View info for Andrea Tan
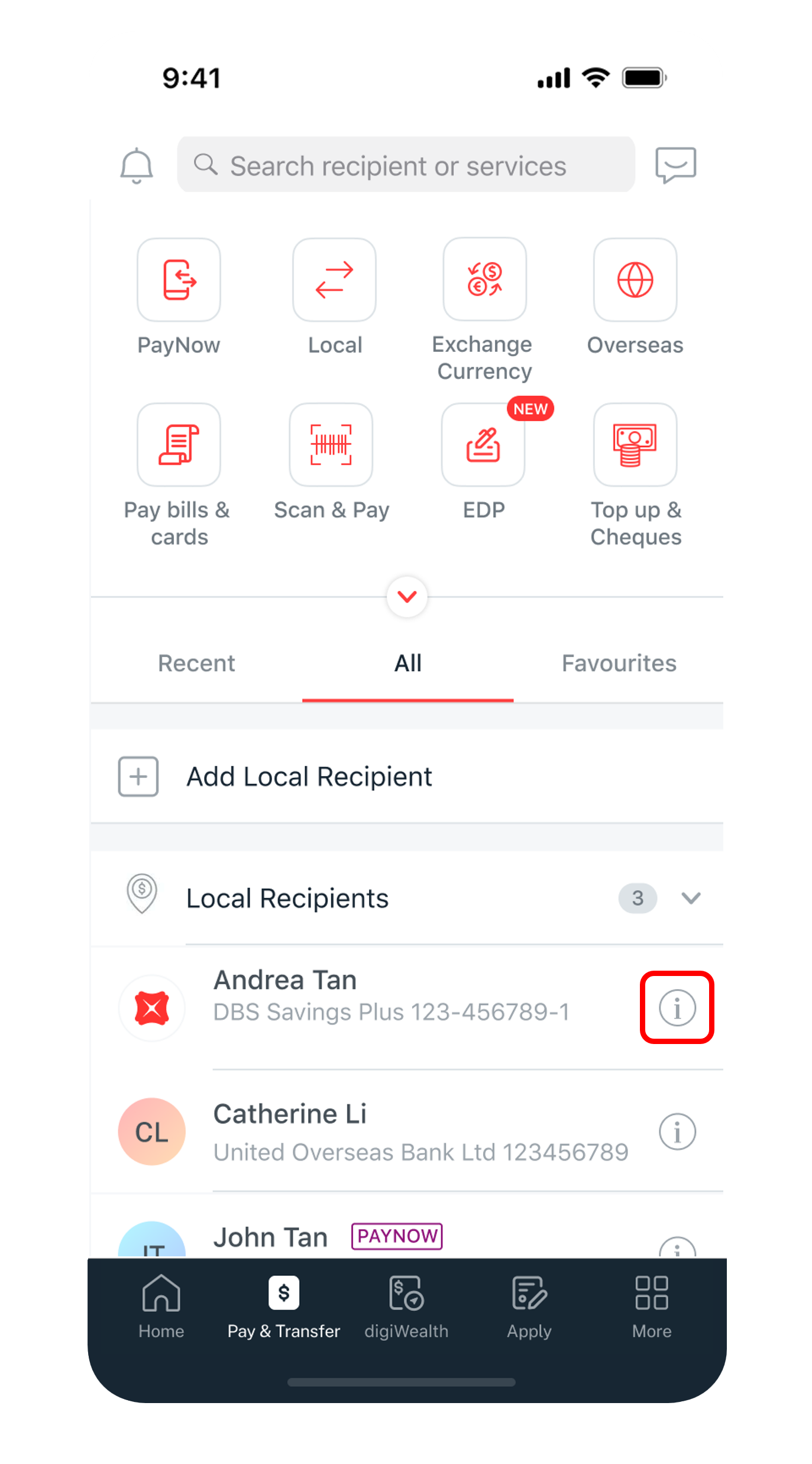This screenshot has width=812, height=1464. [677, 1007]
